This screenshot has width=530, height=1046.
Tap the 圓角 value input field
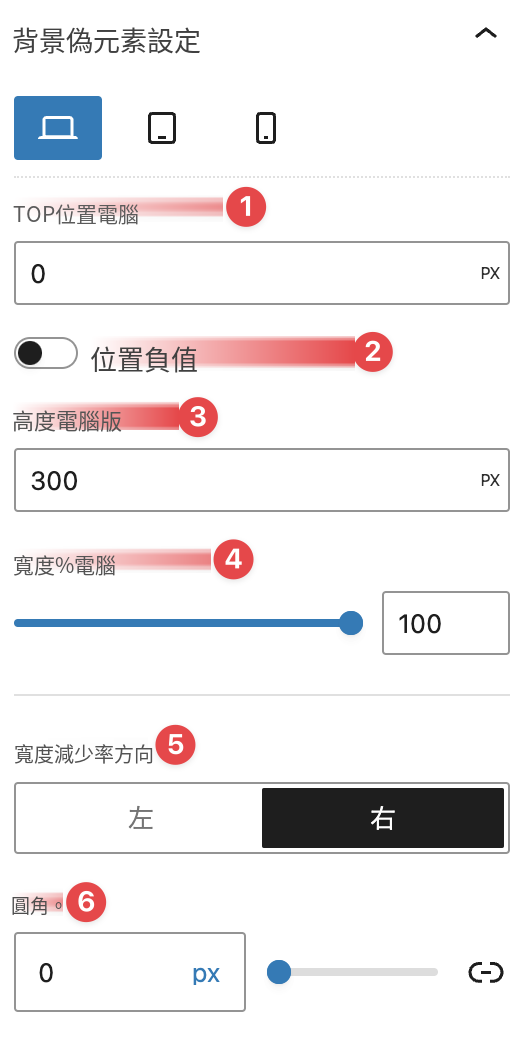point(100,972)
